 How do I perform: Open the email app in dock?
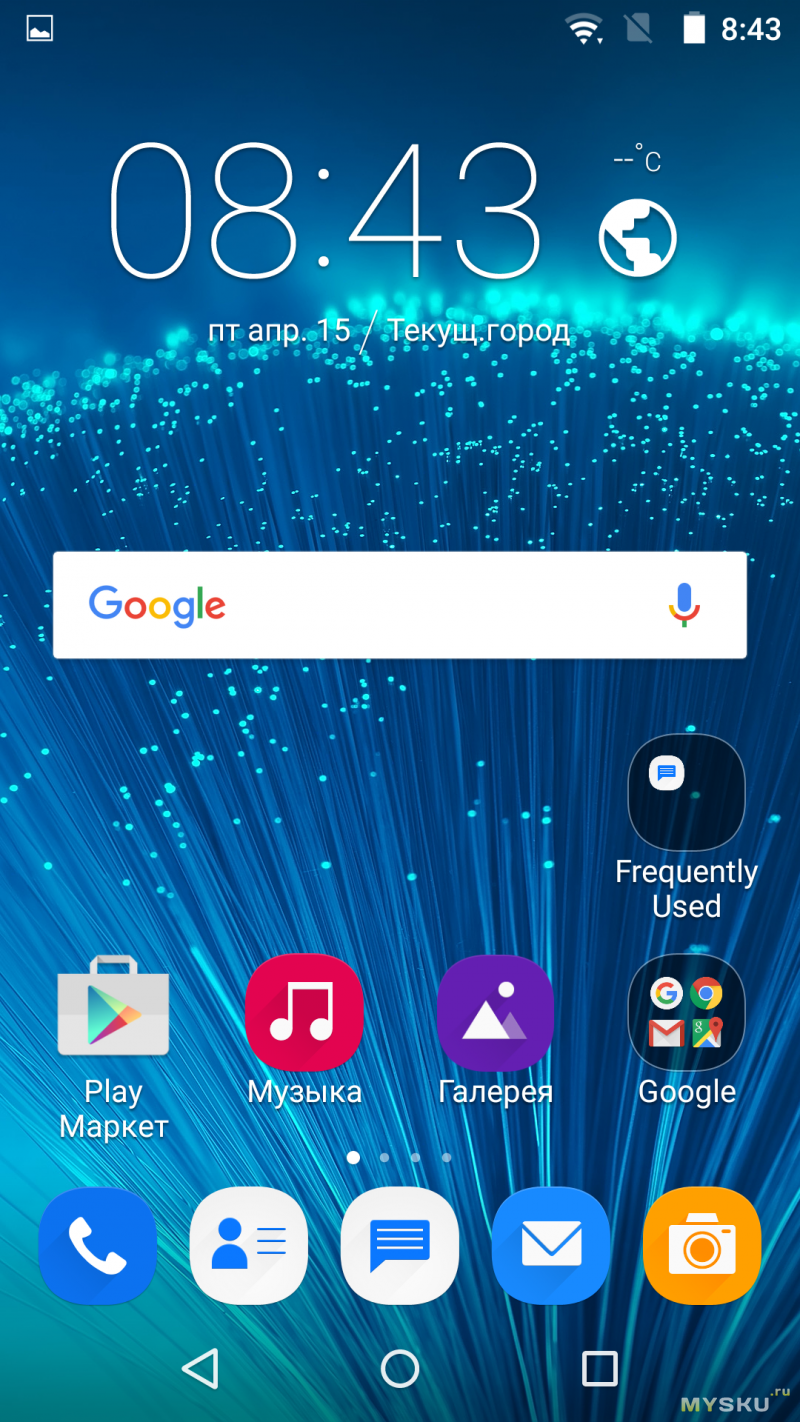(x=551, y=1245)
